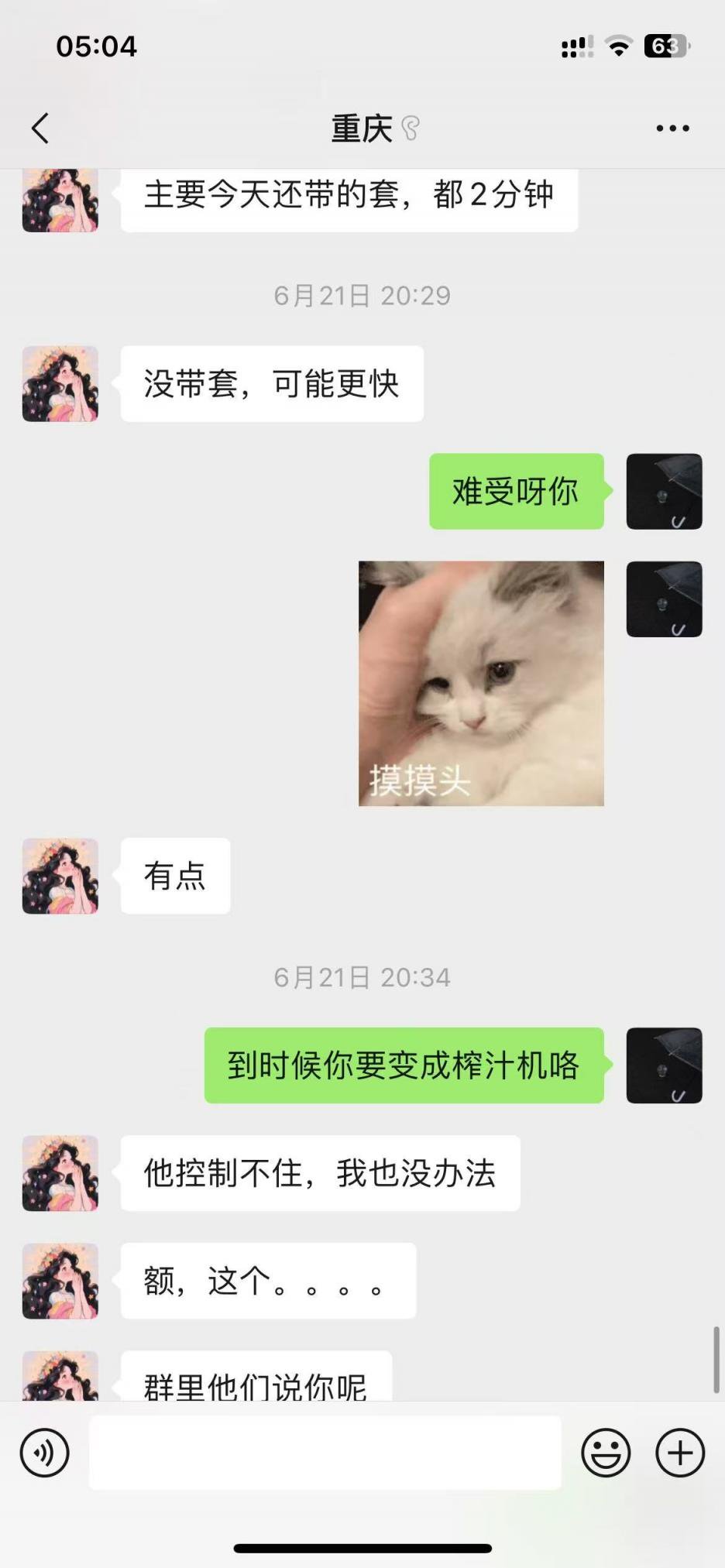Image resolution: width=725 pixels, height=1568 pixels.
Task: Open the 摸摸头 cat sticker image
Action: pos(481,683)
